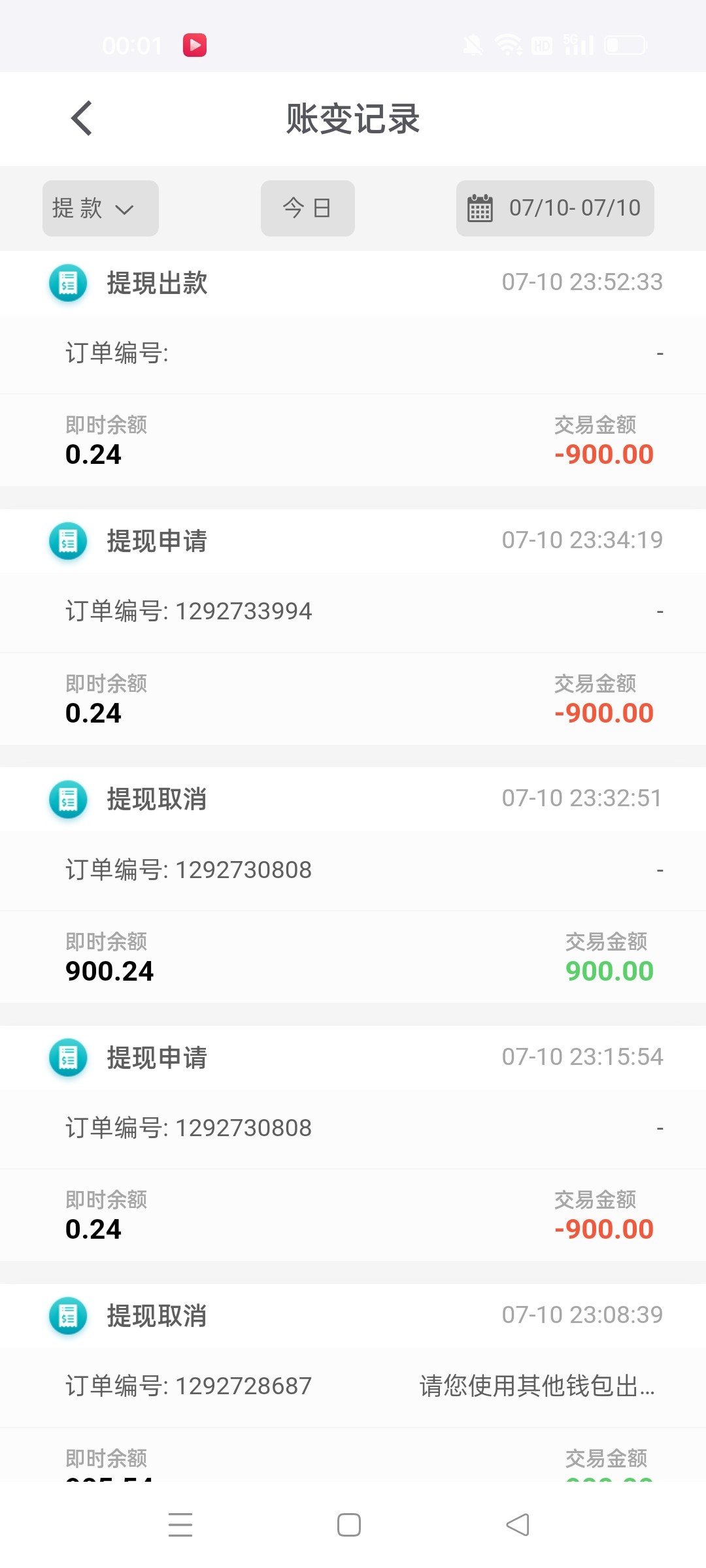The image size is (706, 1568).
Task: Tap the receipt icon for 提现取消 at 23:08:39
Action: [67, 1316]
